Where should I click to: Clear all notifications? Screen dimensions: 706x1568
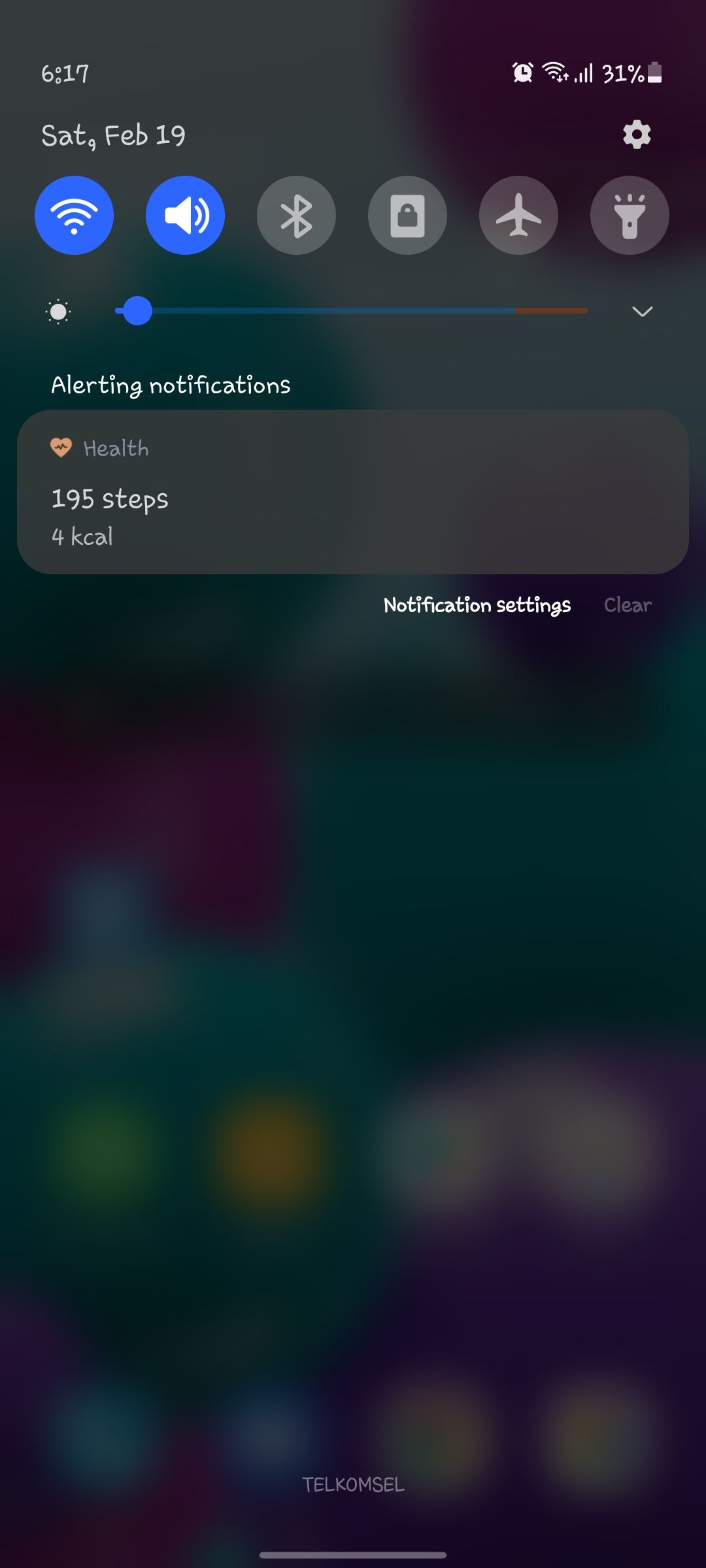pos(626,604)
